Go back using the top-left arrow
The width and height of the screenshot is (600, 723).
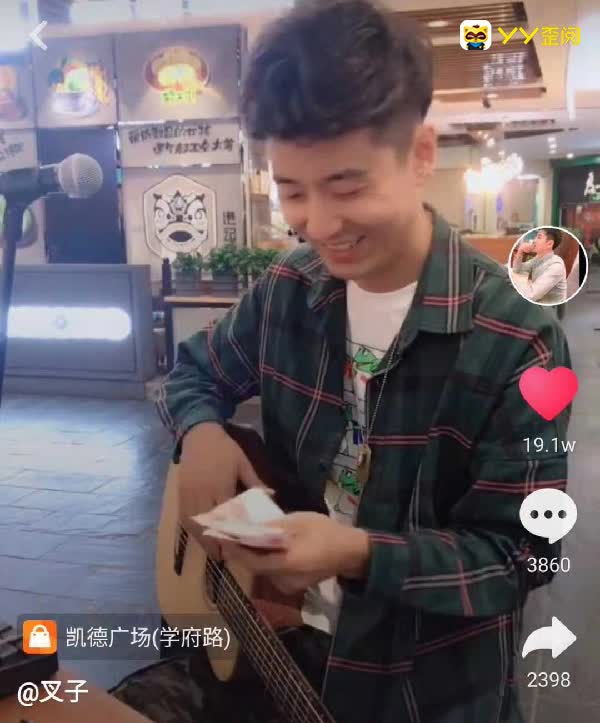point(38,36)
